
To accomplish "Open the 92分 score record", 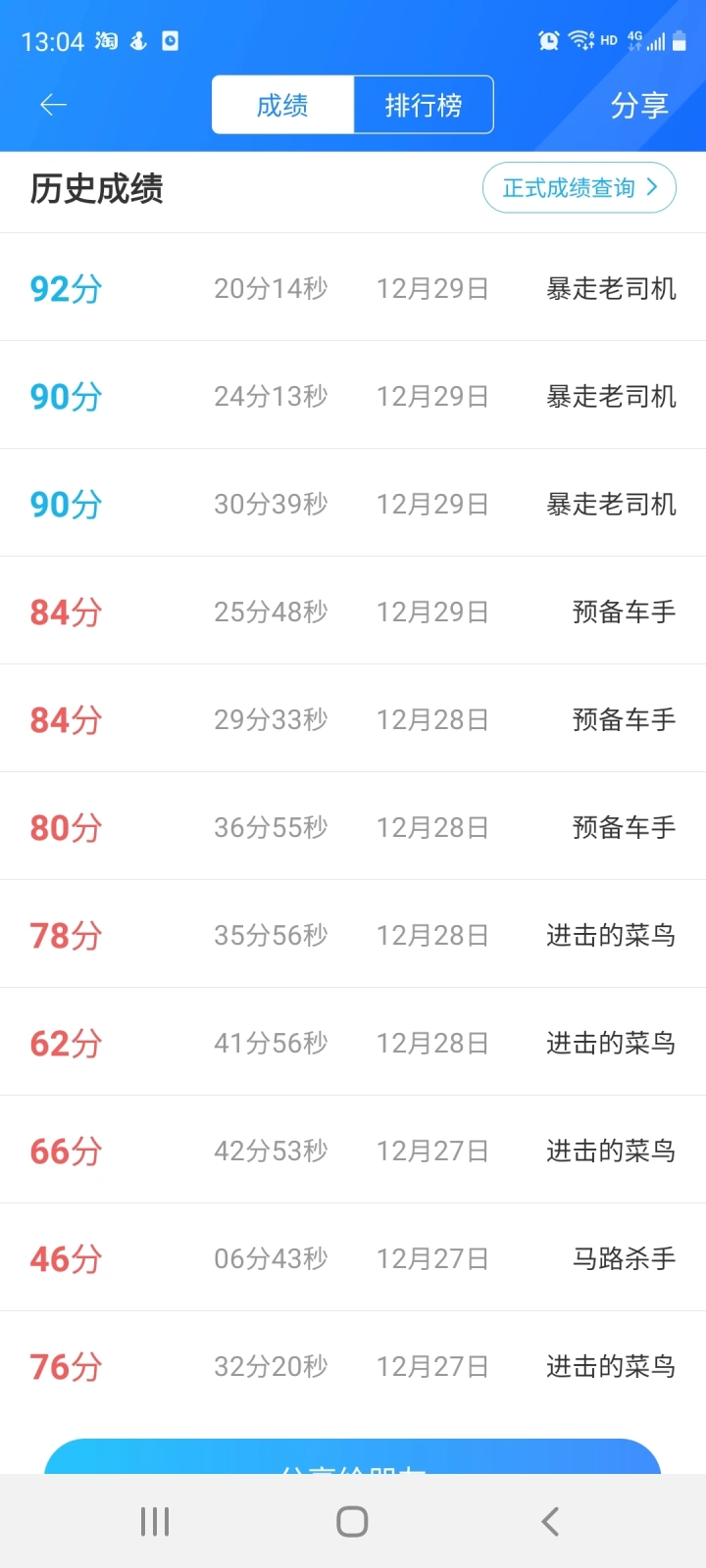I will click(353, 287).
